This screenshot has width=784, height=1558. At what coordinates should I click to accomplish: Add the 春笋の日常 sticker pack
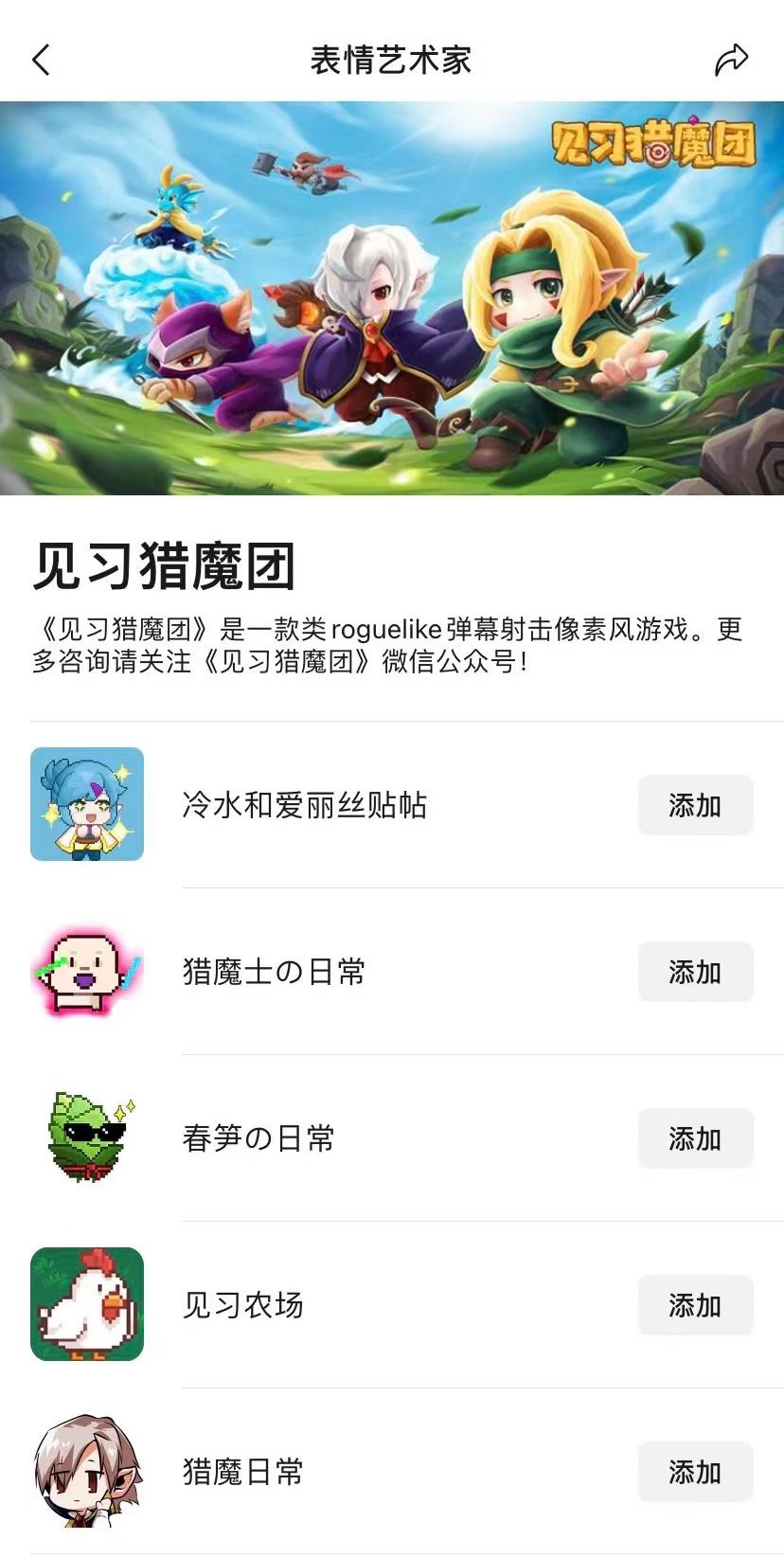point(696,1139)
